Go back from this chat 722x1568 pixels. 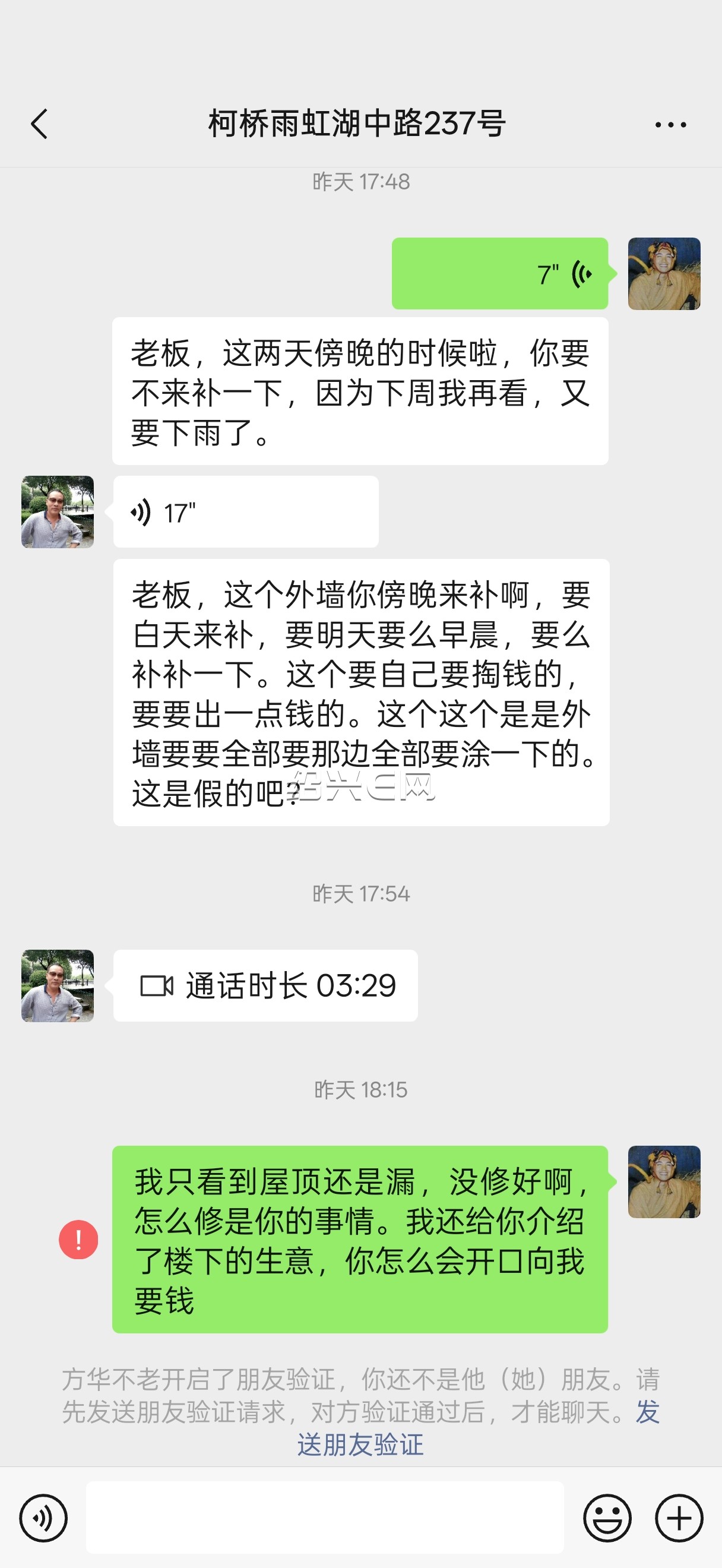coord(40,124)
